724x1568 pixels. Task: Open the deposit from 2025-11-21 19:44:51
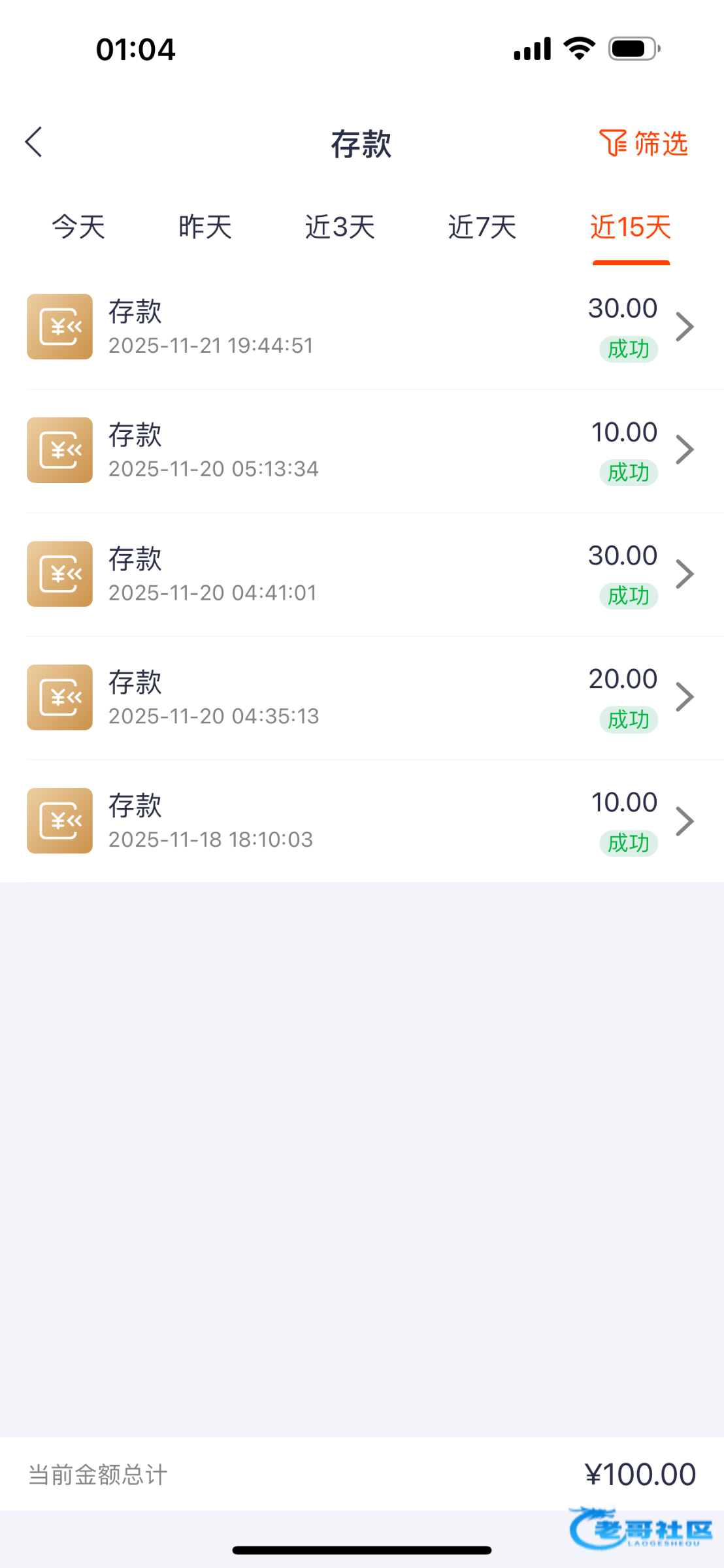pyautogui.click(x=361, y=327)
